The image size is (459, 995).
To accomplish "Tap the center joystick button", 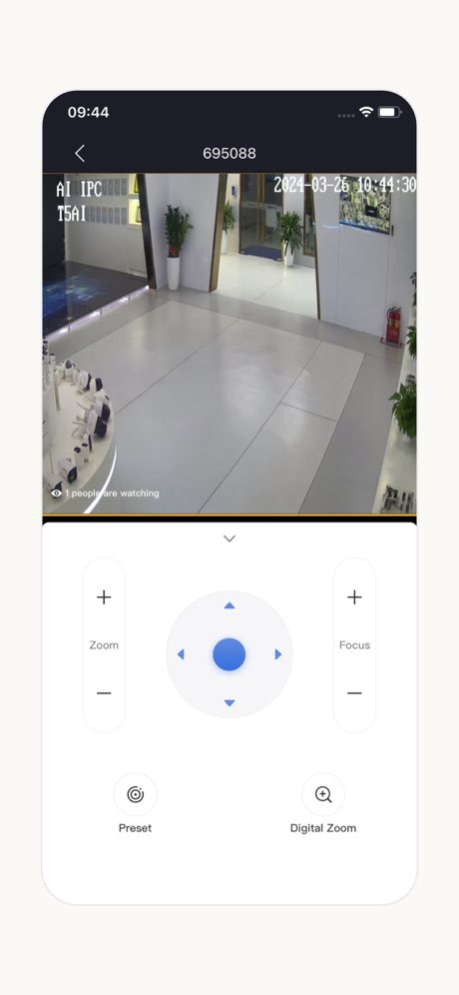I will (229, 654).
